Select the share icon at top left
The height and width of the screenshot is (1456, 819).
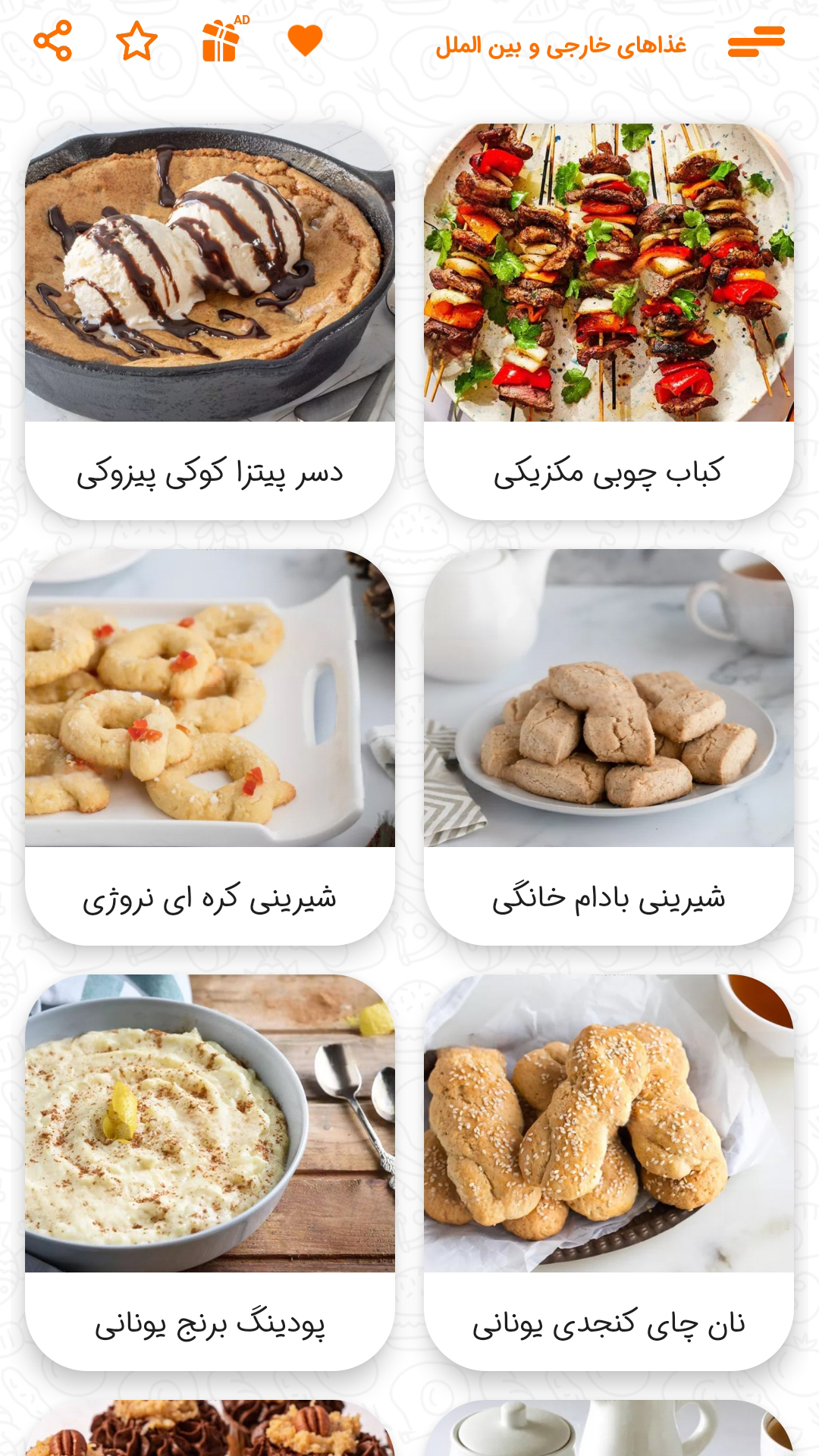tap(57, 42)
